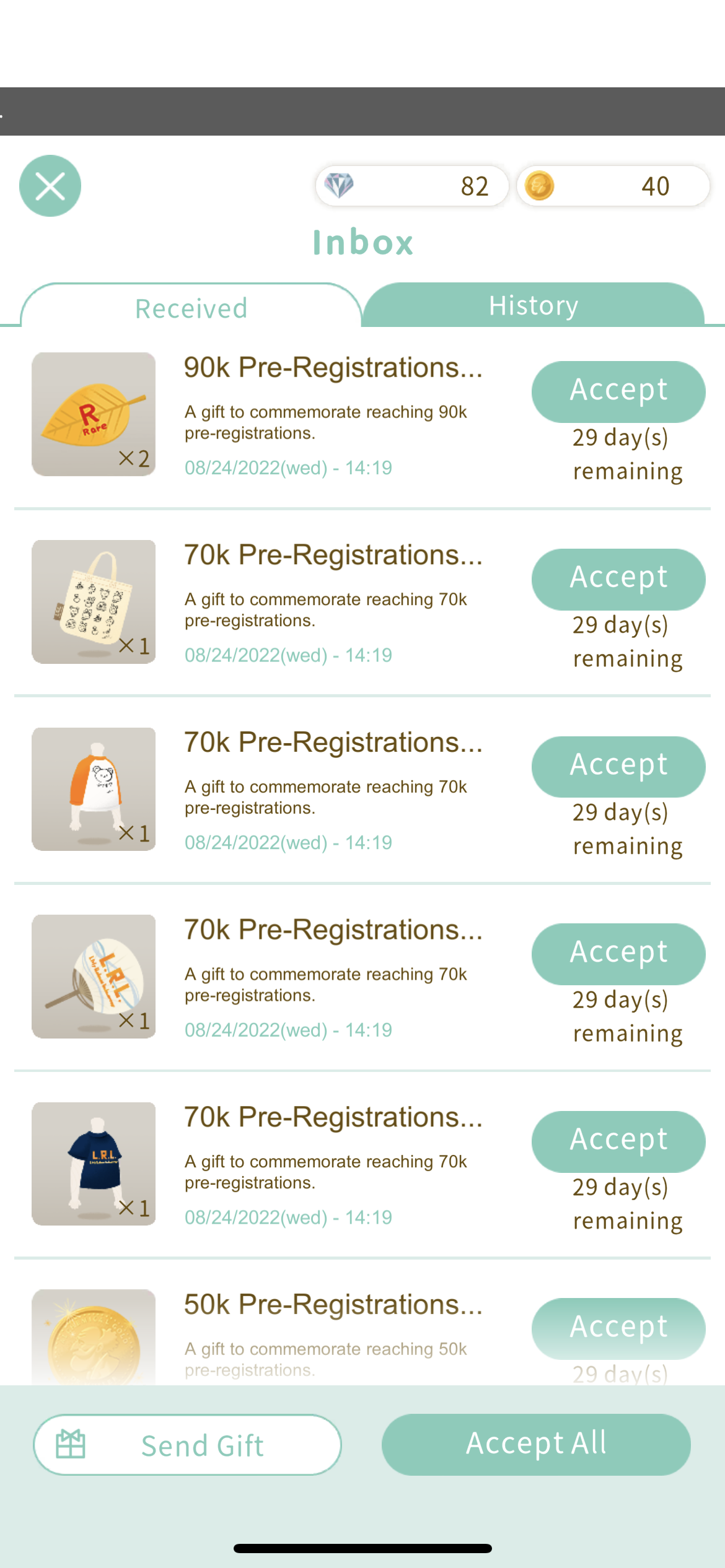Accept the navy L.R.L. t-shirt gift
Image resolution: width=725 pixels, height=1568 pixels.
click(x=618, y=1141)
